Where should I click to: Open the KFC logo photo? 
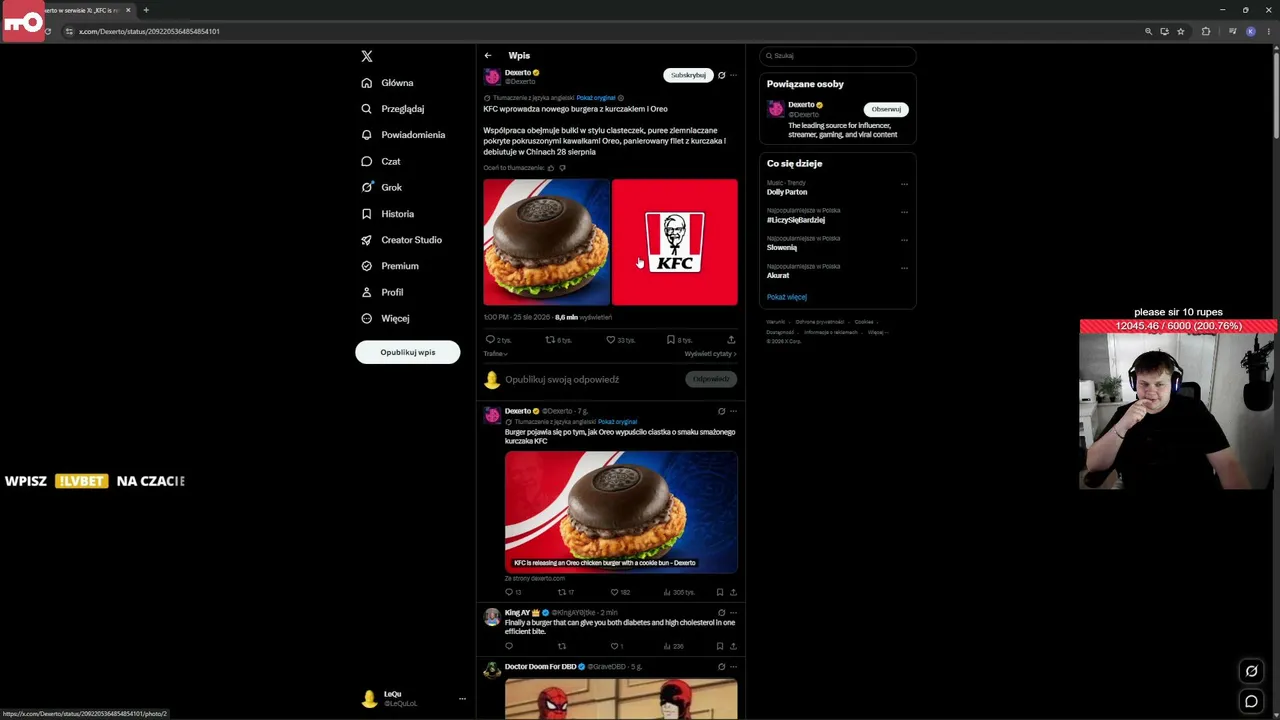(x=675, y=242)
